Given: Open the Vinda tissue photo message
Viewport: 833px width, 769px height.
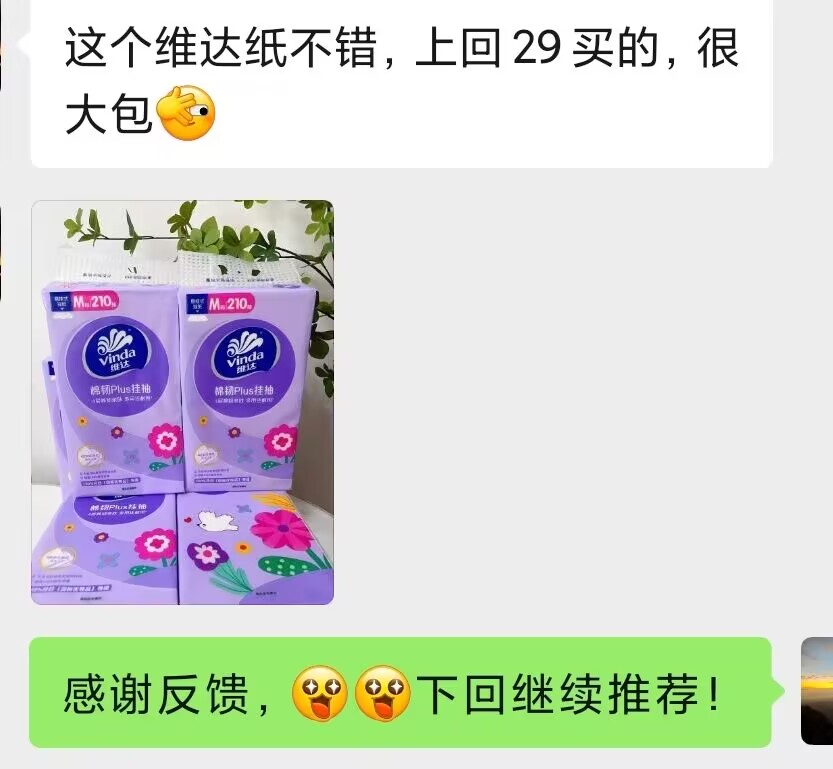Looking at the screenshot, I should coord(182,402).
